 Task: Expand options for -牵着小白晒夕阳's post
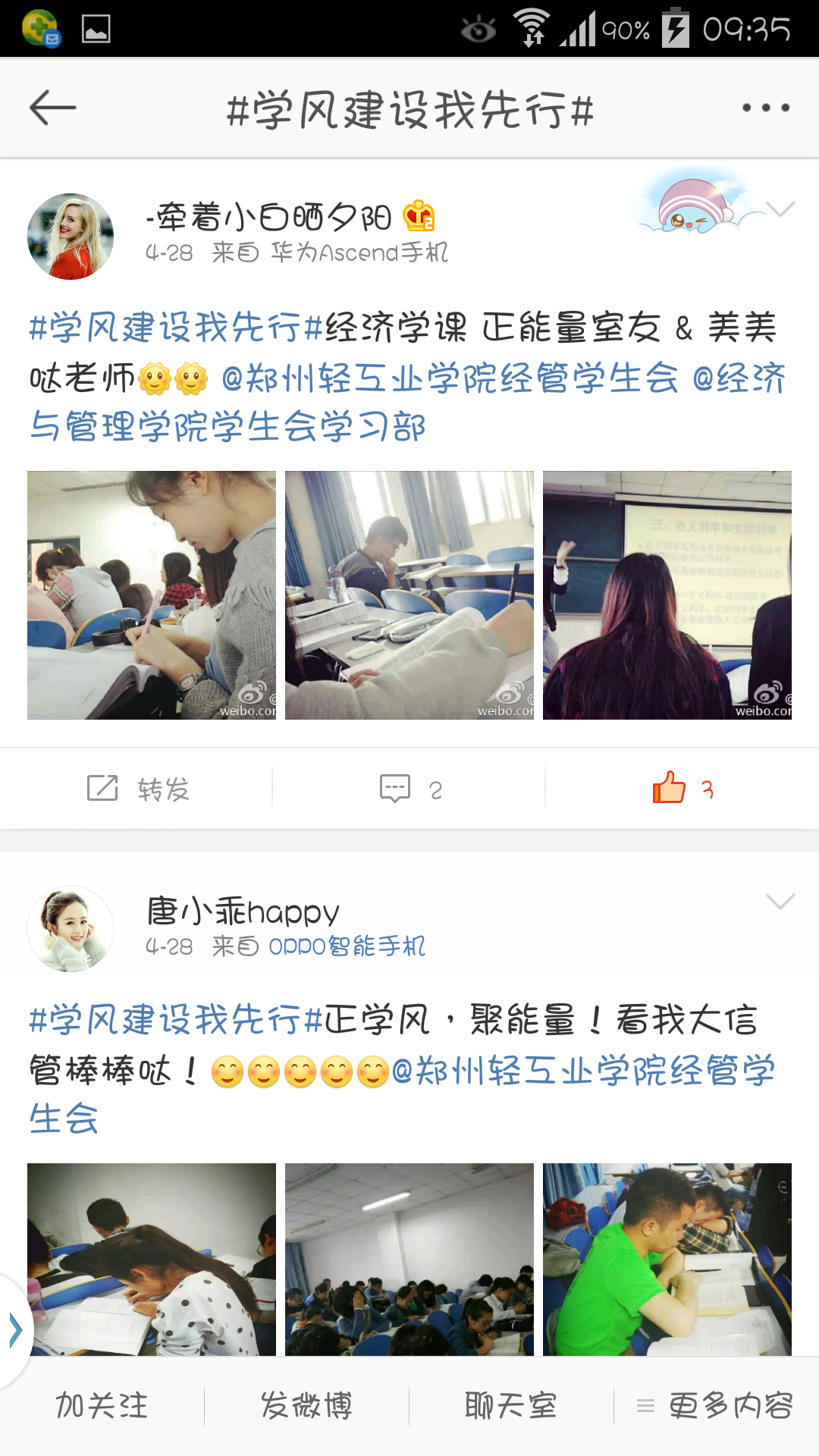pos(780,209)
